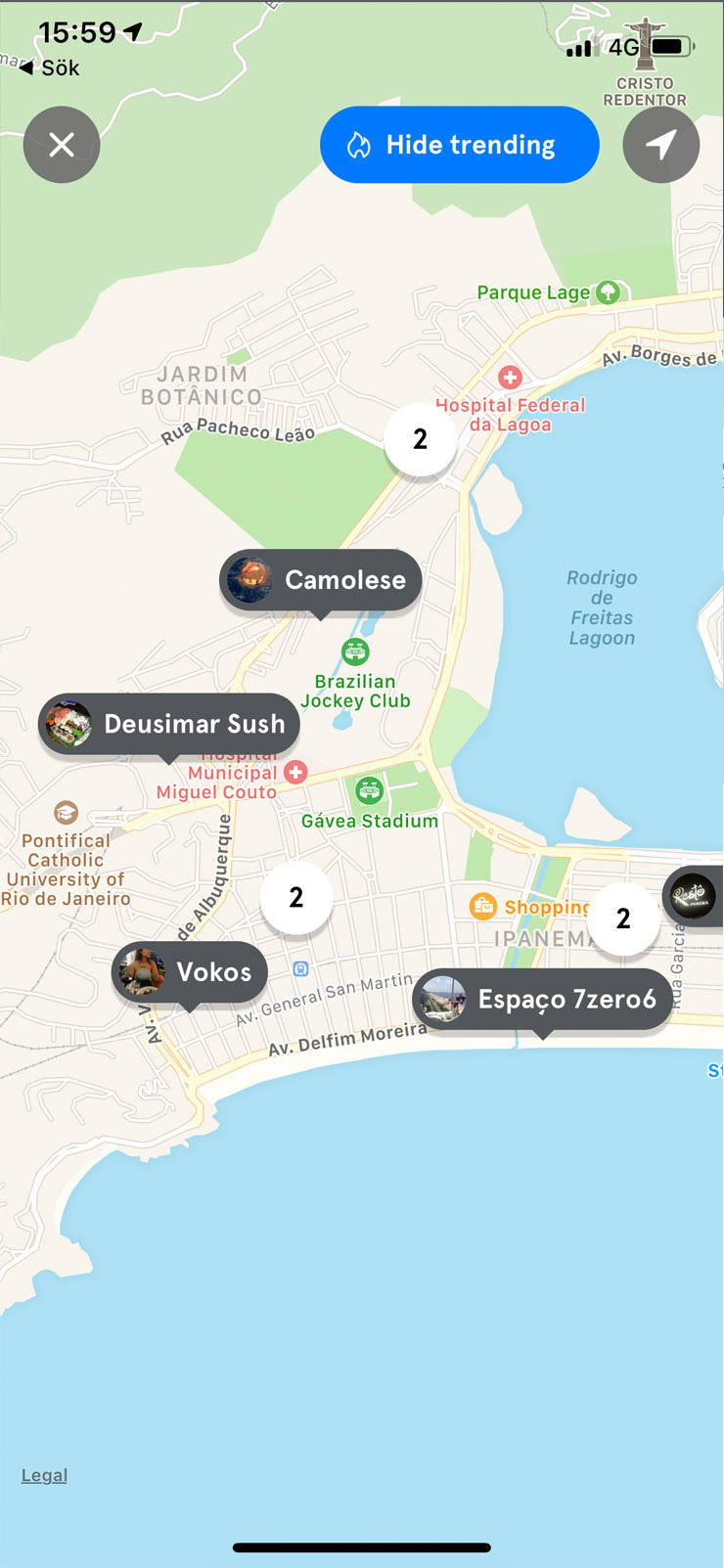The image size is (724, 1568).
Task: Open the Vokos place pin
Action: tap(190, 971)
